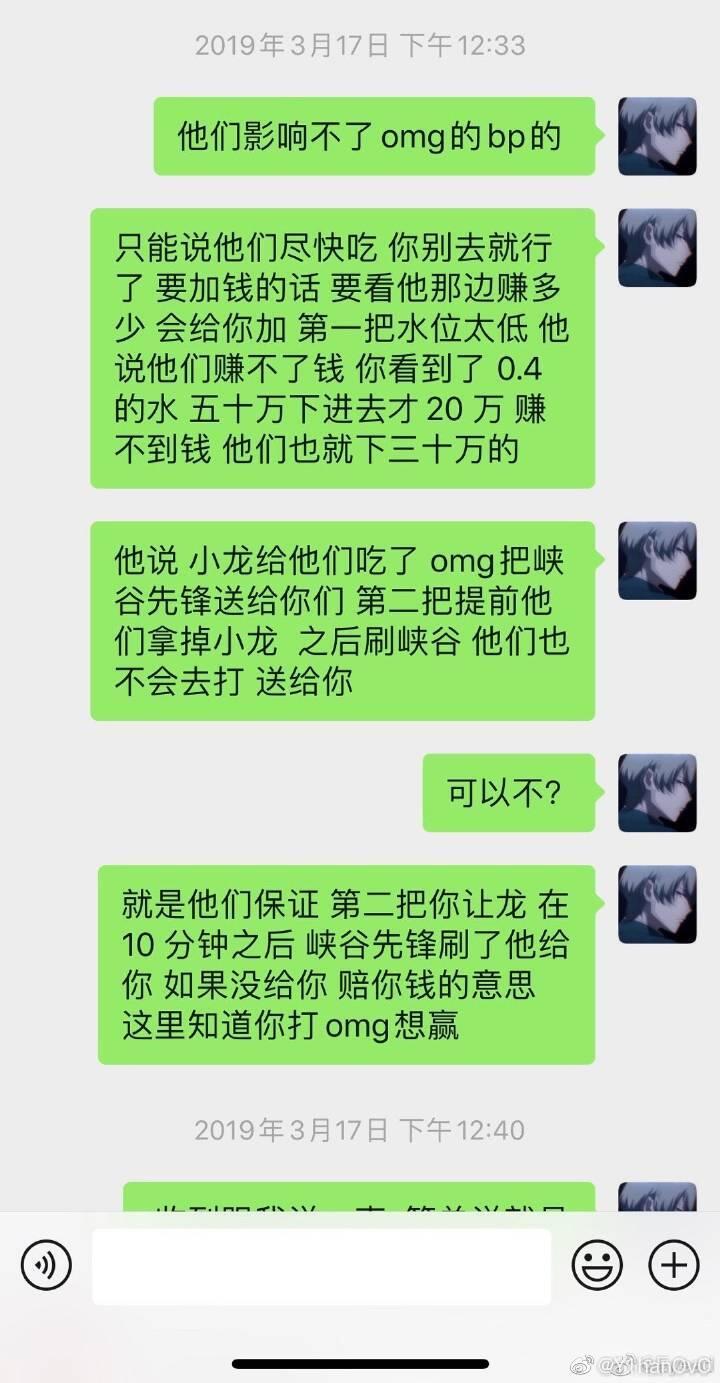Switch to voice message input
Viewport: 720px width, 1383px height.
point(46,1265)
